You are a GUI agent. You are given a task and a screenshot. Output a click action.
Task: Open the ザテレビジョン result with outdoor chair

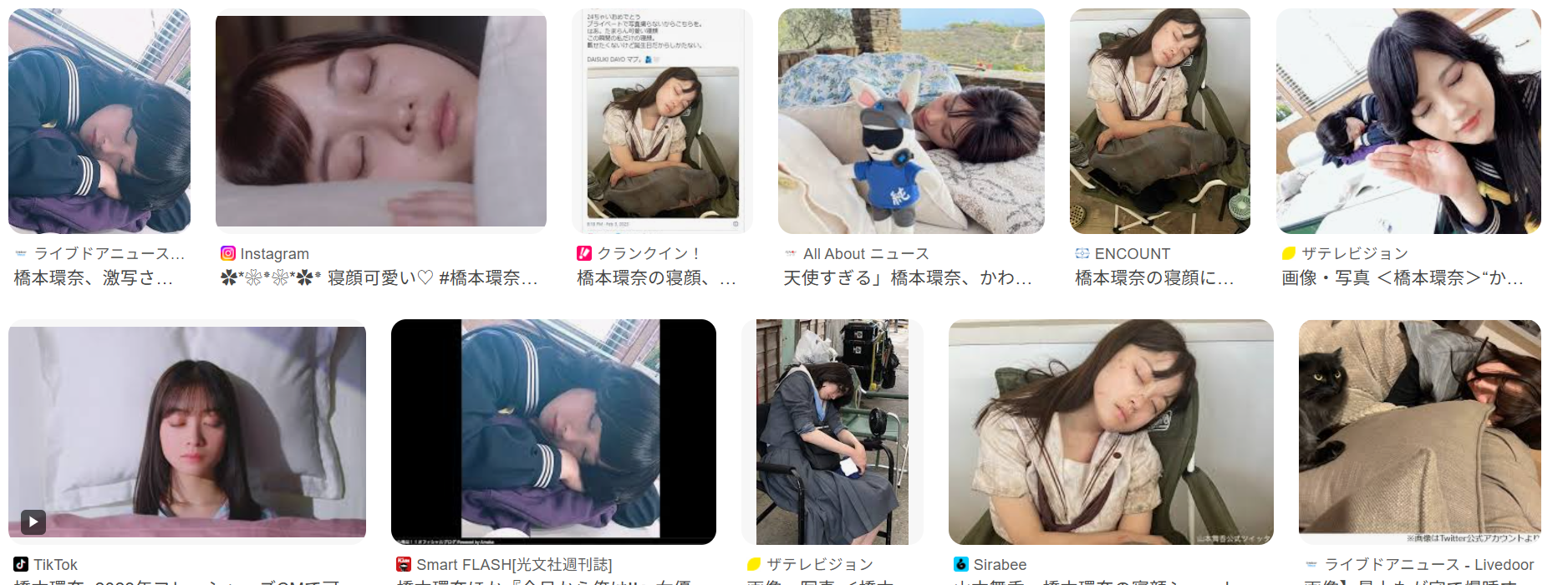[x=832, y=431]
